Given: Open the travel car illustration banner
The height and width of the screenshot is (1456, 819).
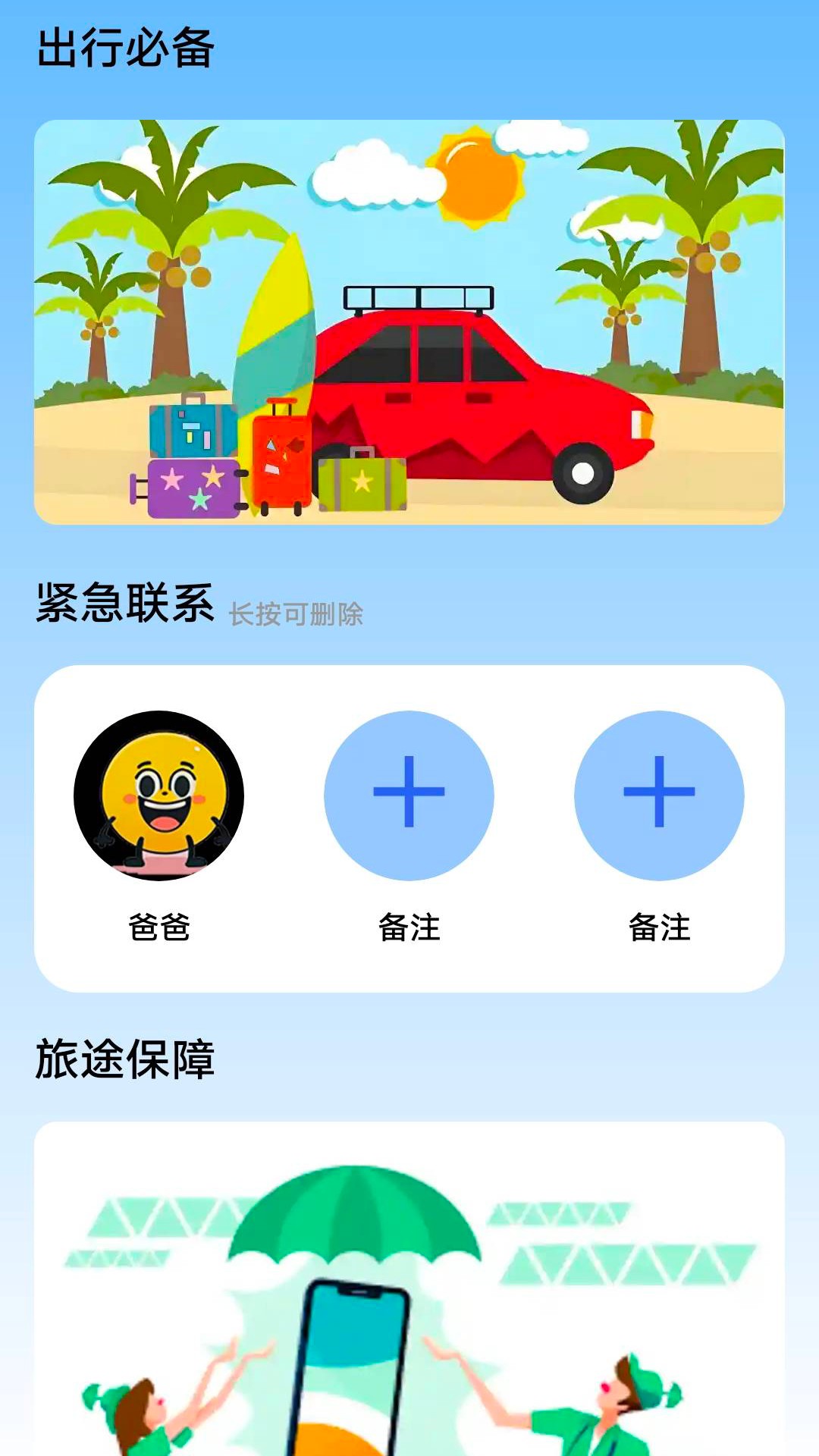Looking at the screenshot, I should tap(409, 318).
